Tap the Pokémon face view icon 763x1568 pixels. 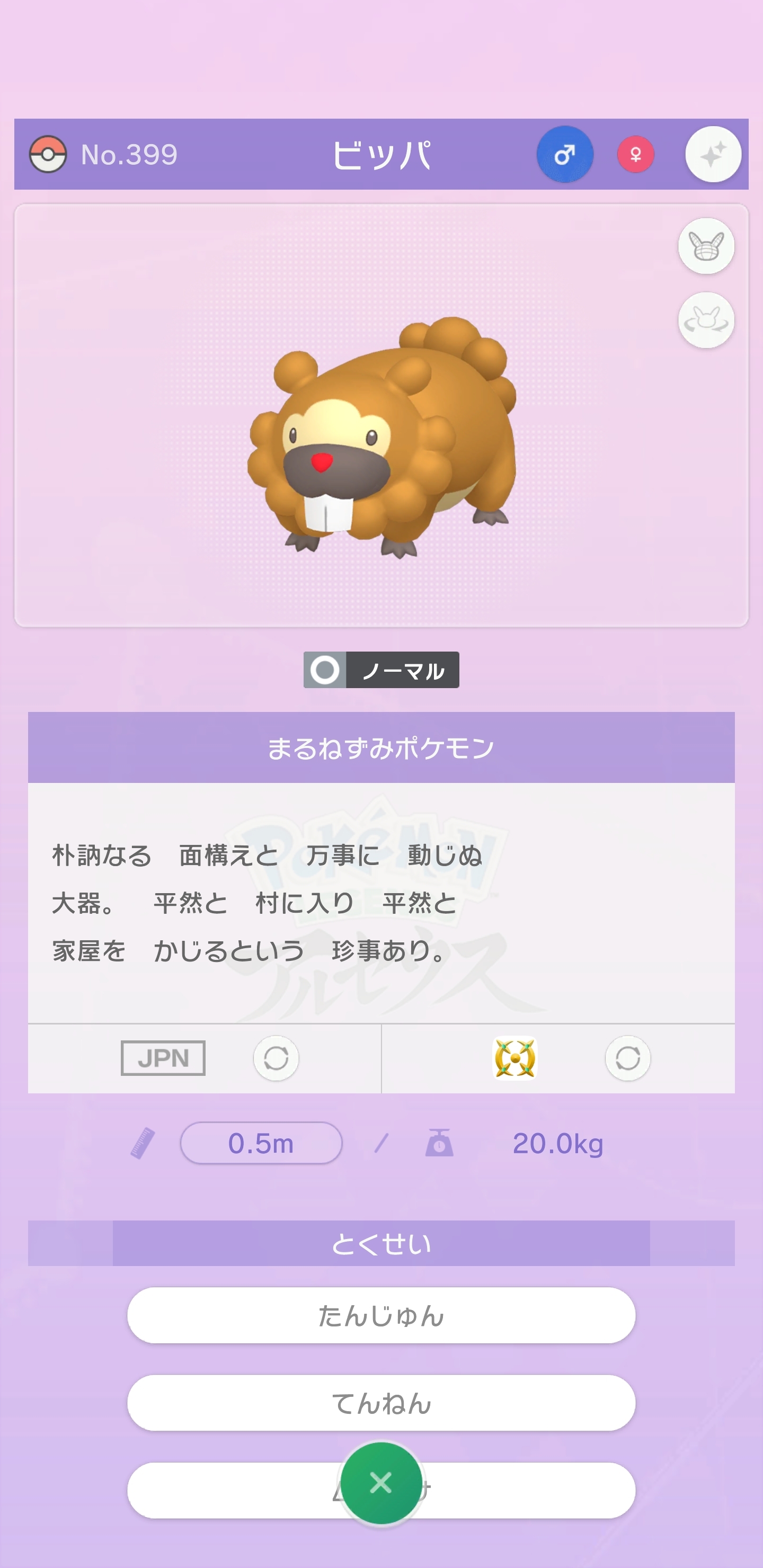[x=706, y=246]
